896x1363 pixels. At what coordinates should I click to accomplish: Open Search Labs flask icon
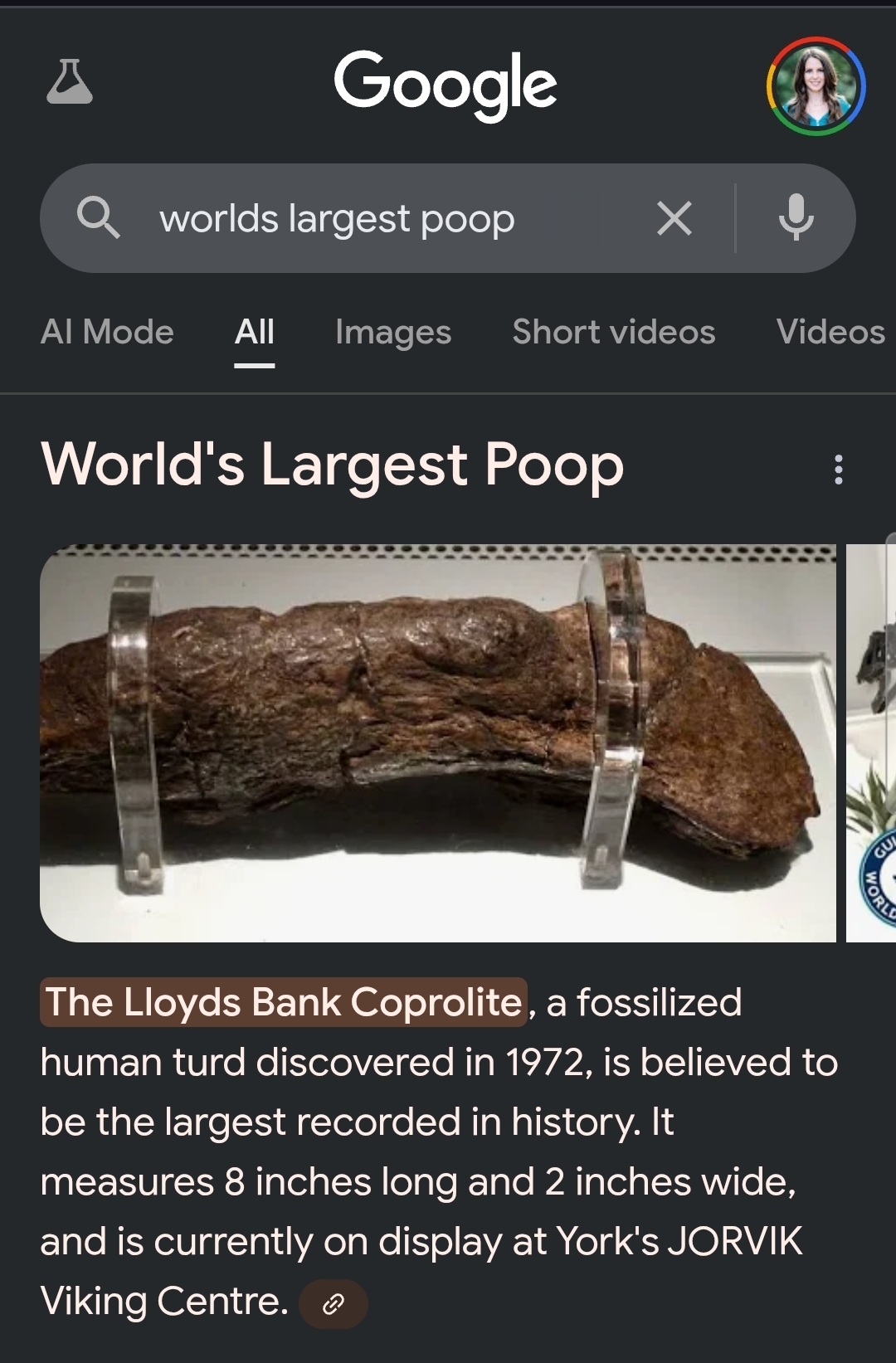pos(70,82)
